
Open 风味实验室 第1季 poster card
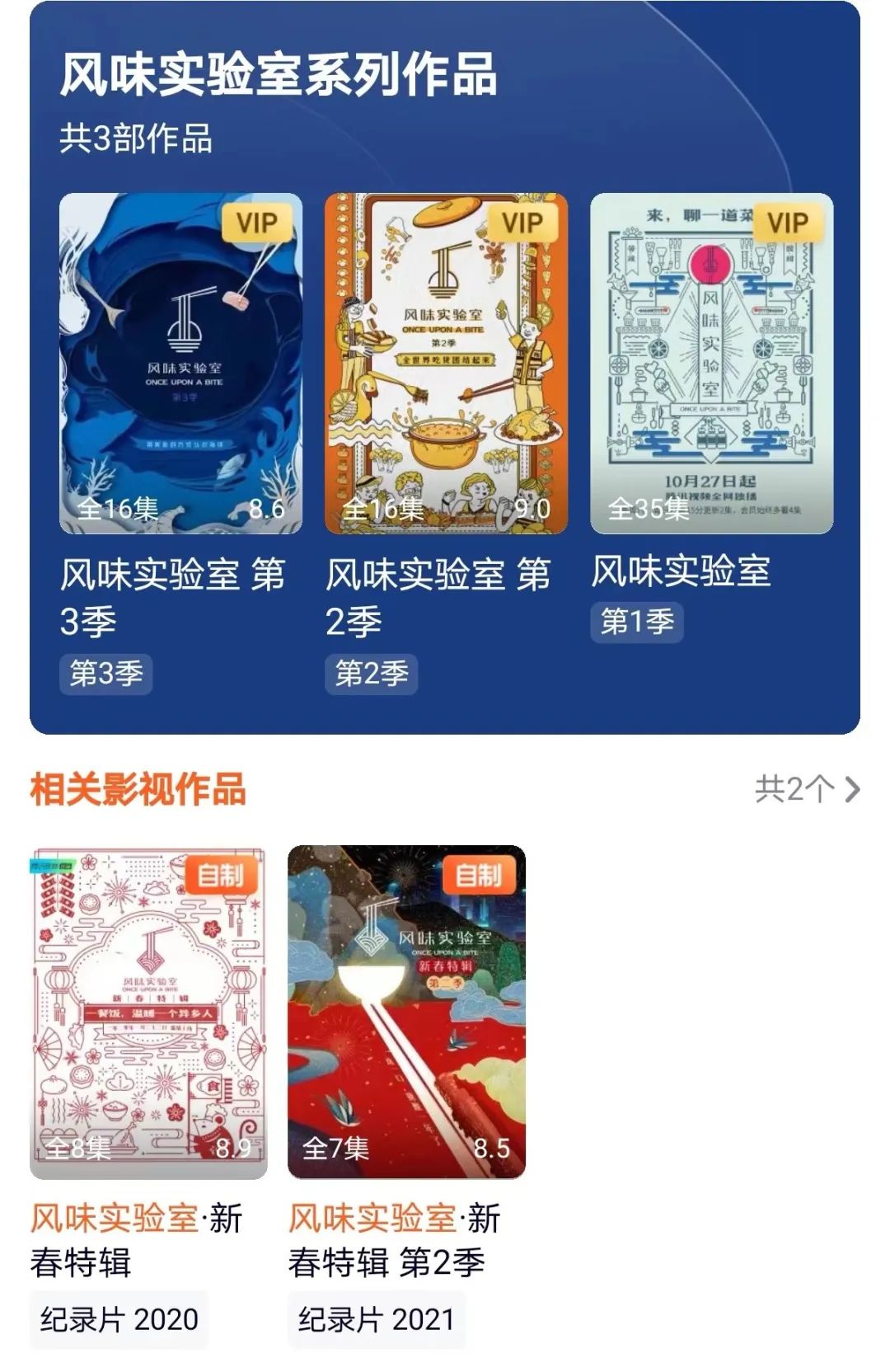tap(711, 364)
